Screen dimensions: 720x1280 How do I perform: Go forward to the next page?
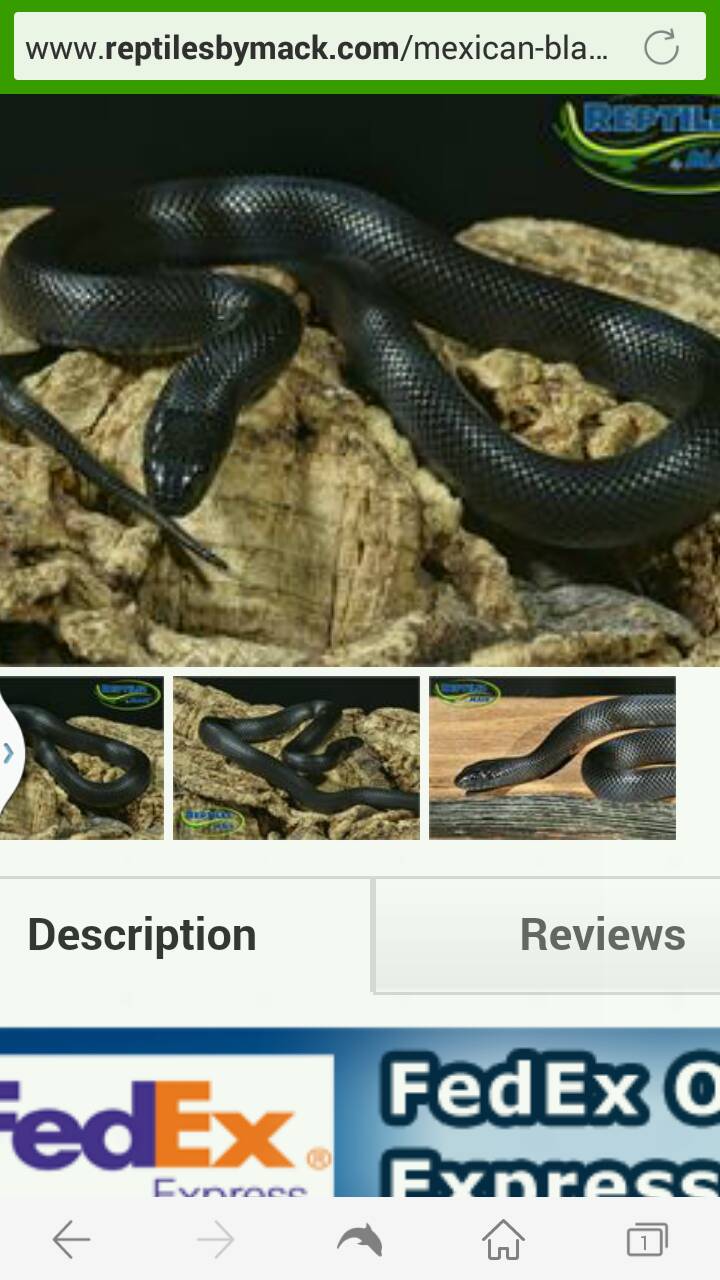(215, 1241)
